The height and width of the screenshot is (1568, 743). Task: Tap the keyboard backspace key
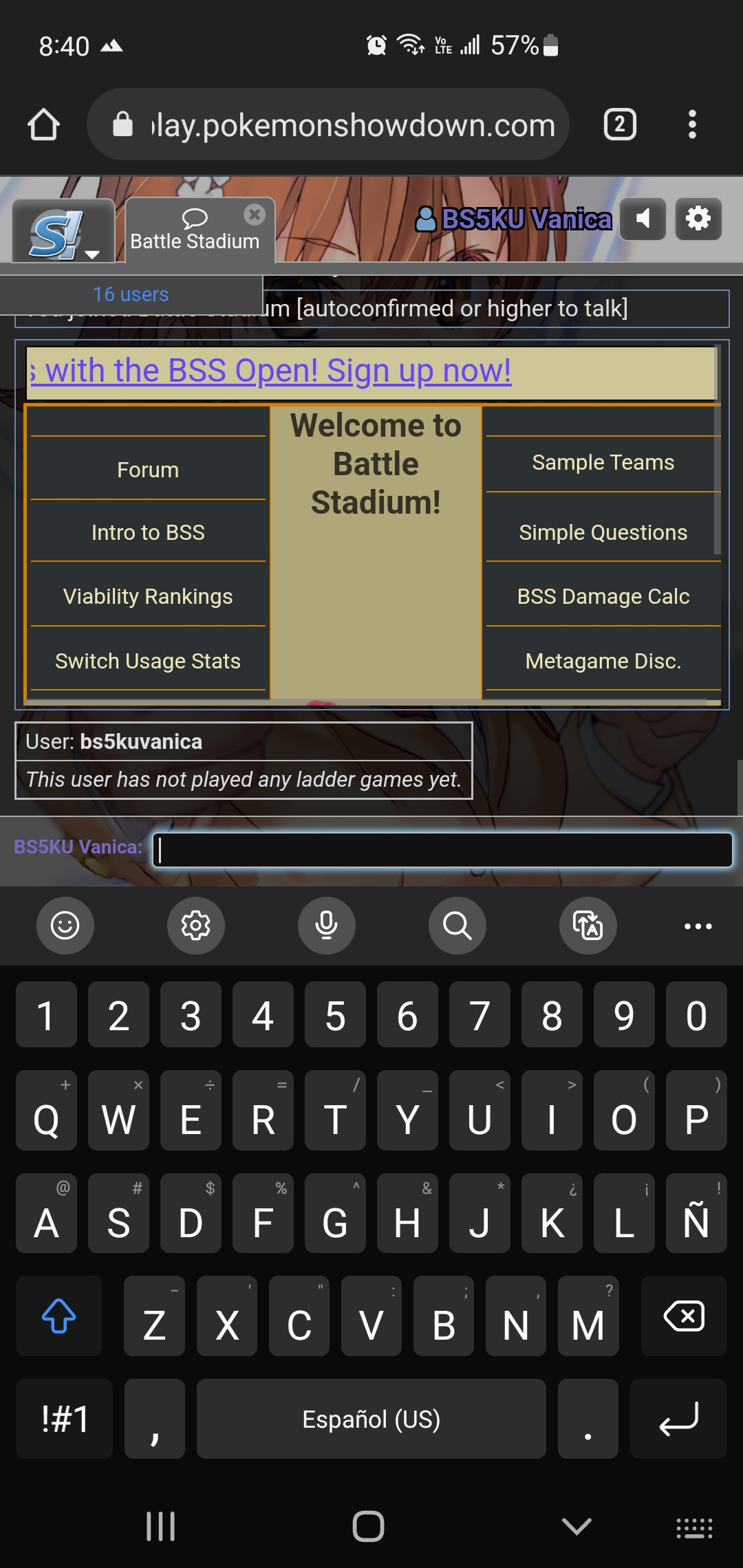tap(683, 1316)
